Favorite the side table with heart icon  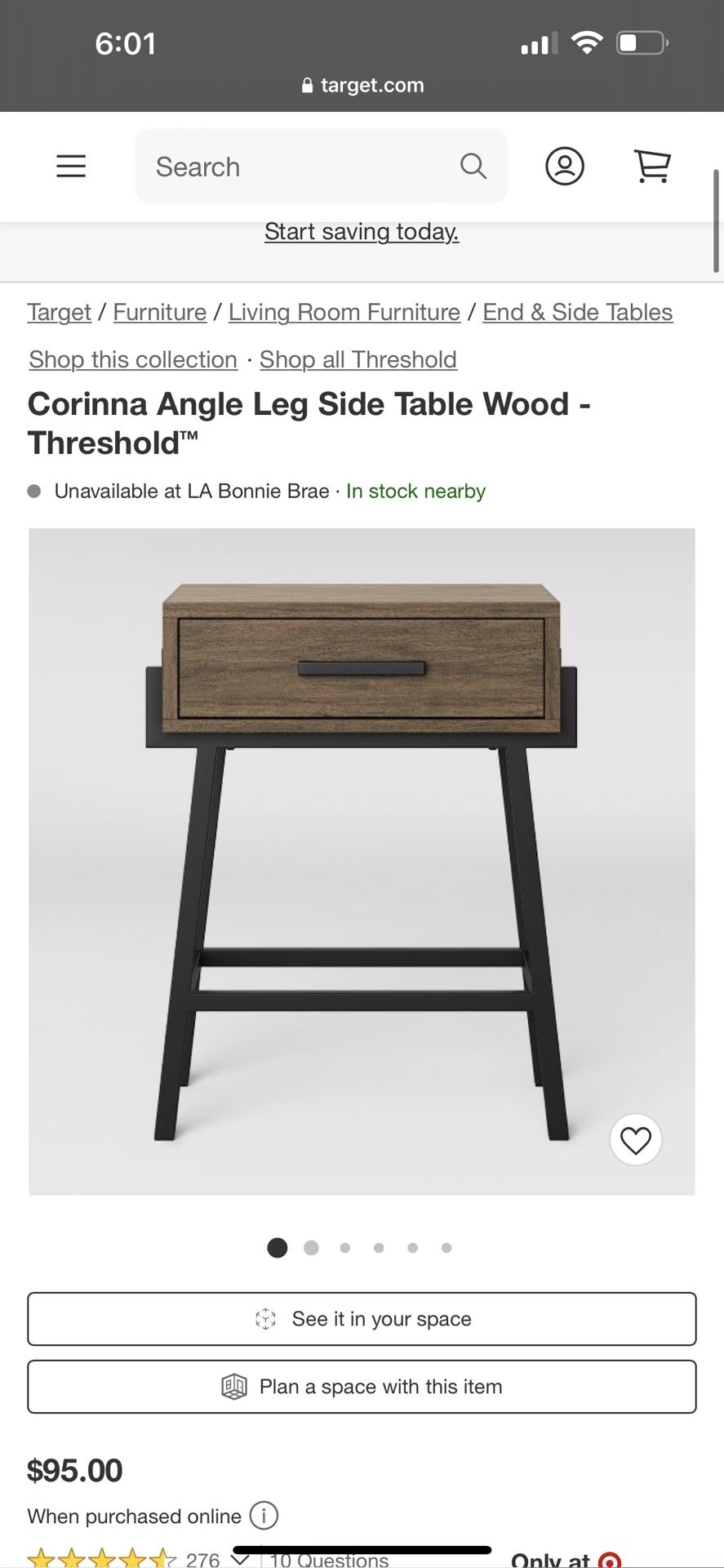(636, 1140)
